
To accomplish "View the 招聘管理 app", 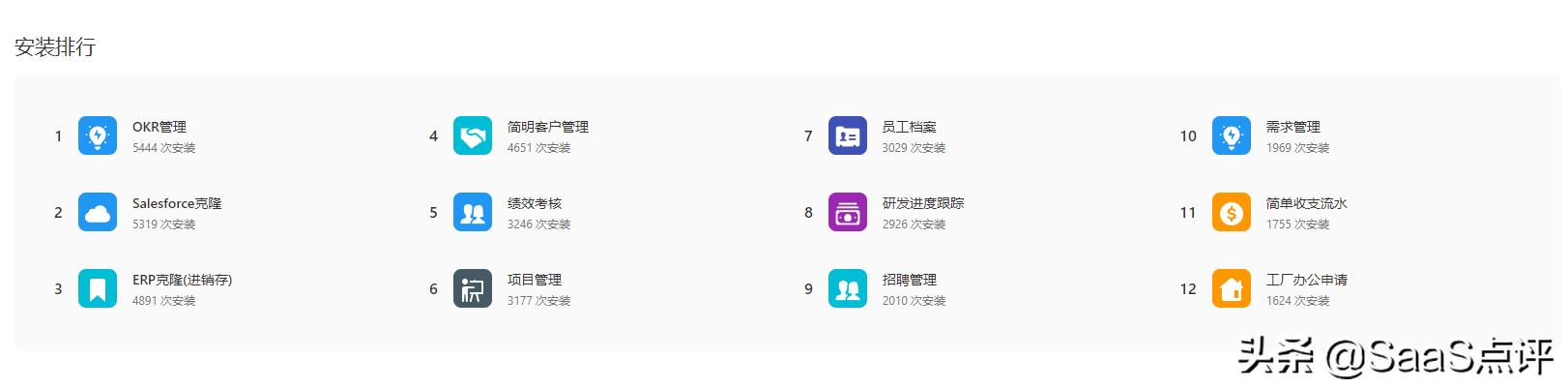I will (909, 280).
